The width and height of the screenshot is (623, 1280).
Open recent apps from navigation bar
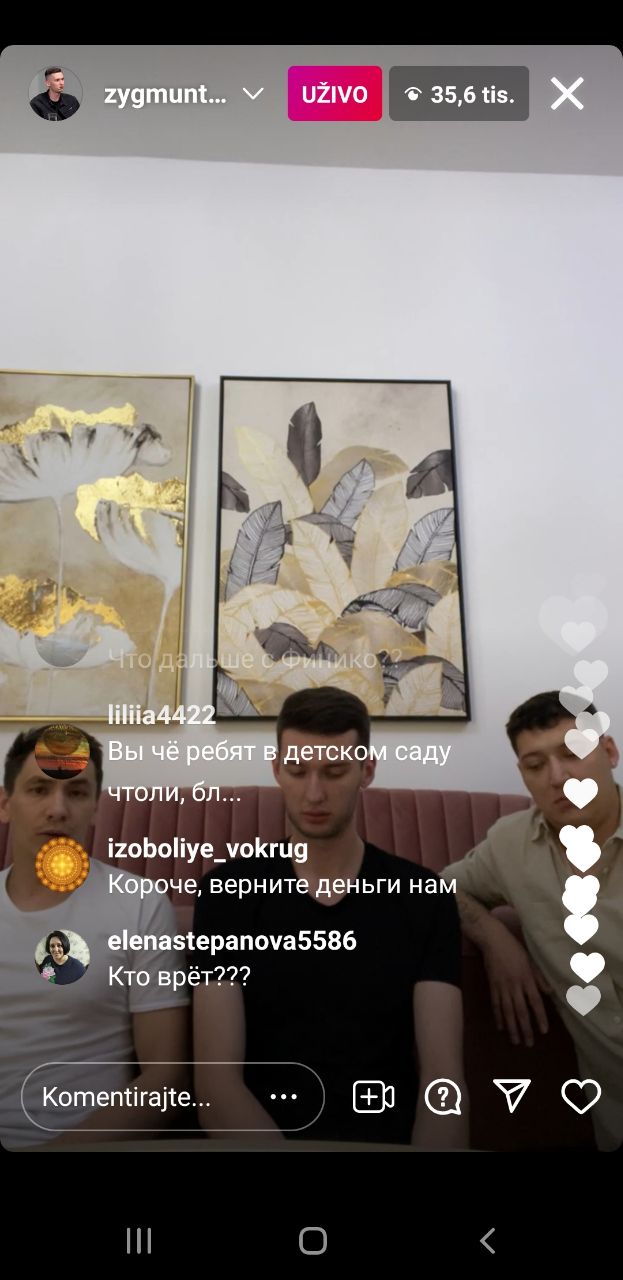pyautogui.click(x=139, y=1241)
